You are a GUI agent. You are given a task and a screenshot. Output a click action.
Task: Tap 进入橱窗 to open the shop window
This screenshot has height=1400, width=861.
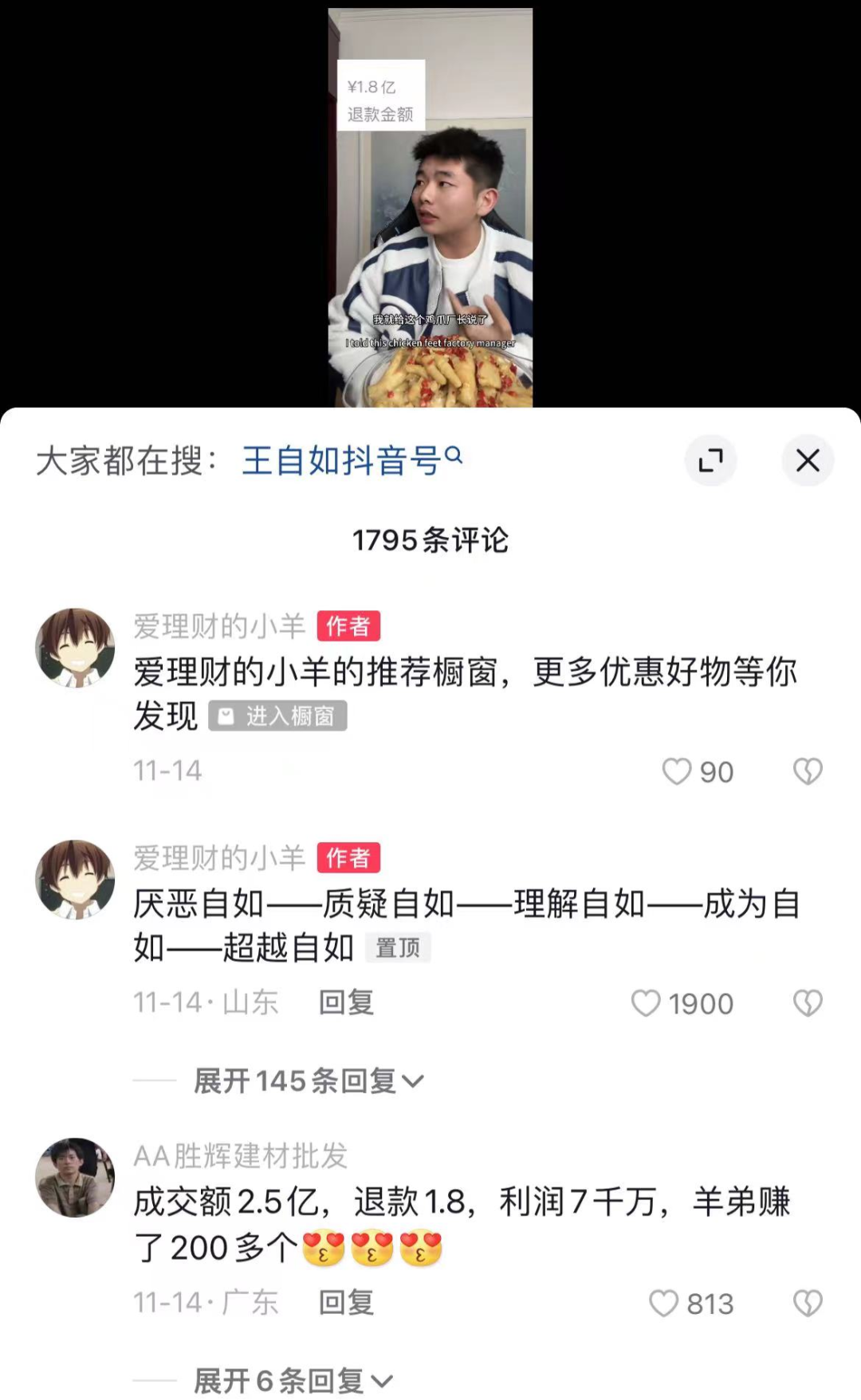278,716
